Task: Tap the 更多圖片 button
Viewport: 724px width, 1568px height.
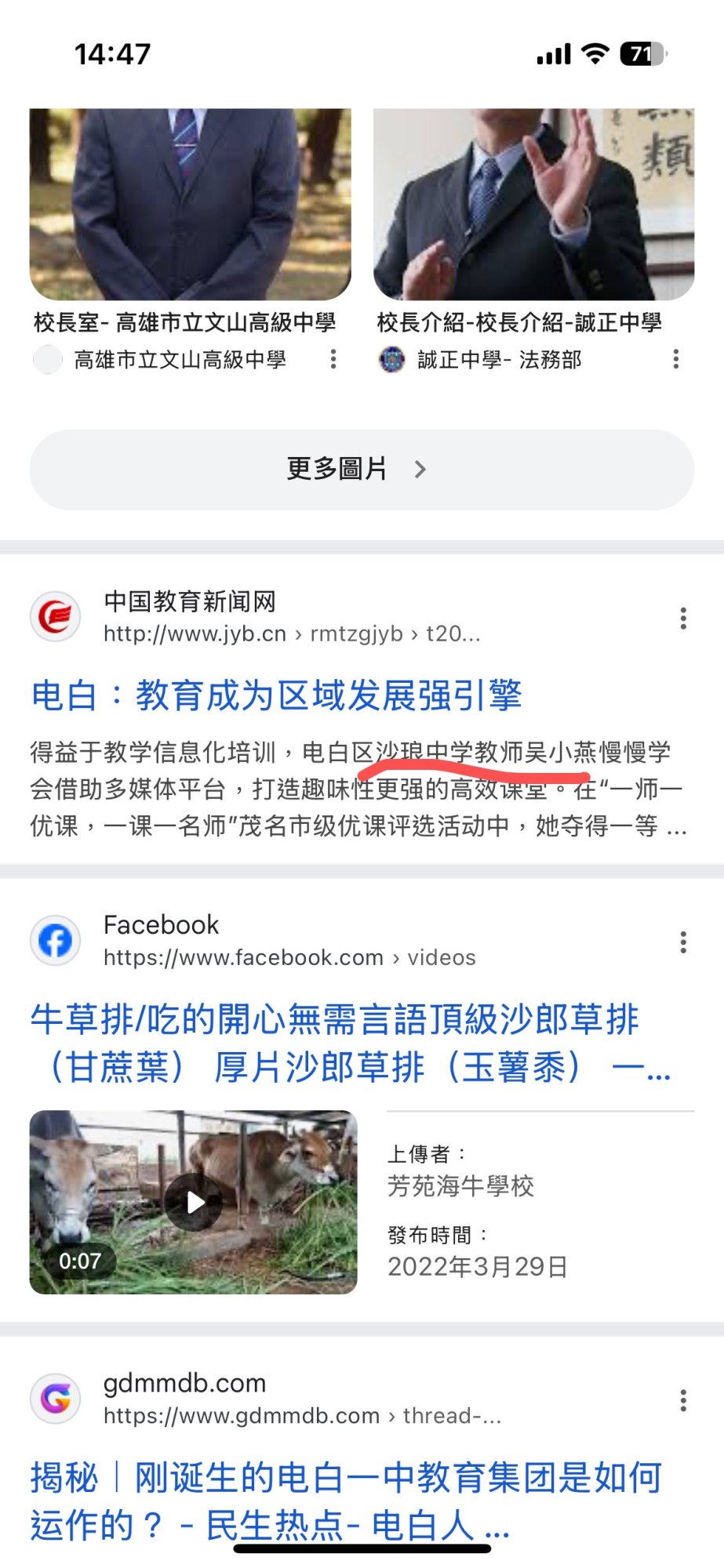Action: [x=362, y=470]
